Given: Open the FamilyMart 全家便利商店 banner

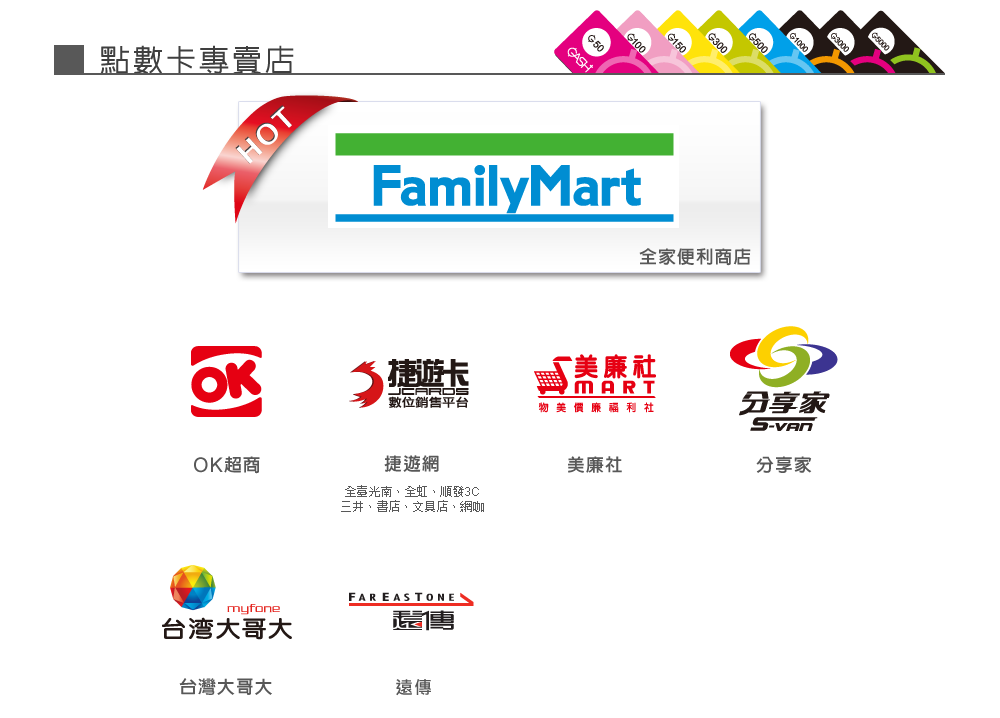Looking at the screenshot, I should point(503,189).
